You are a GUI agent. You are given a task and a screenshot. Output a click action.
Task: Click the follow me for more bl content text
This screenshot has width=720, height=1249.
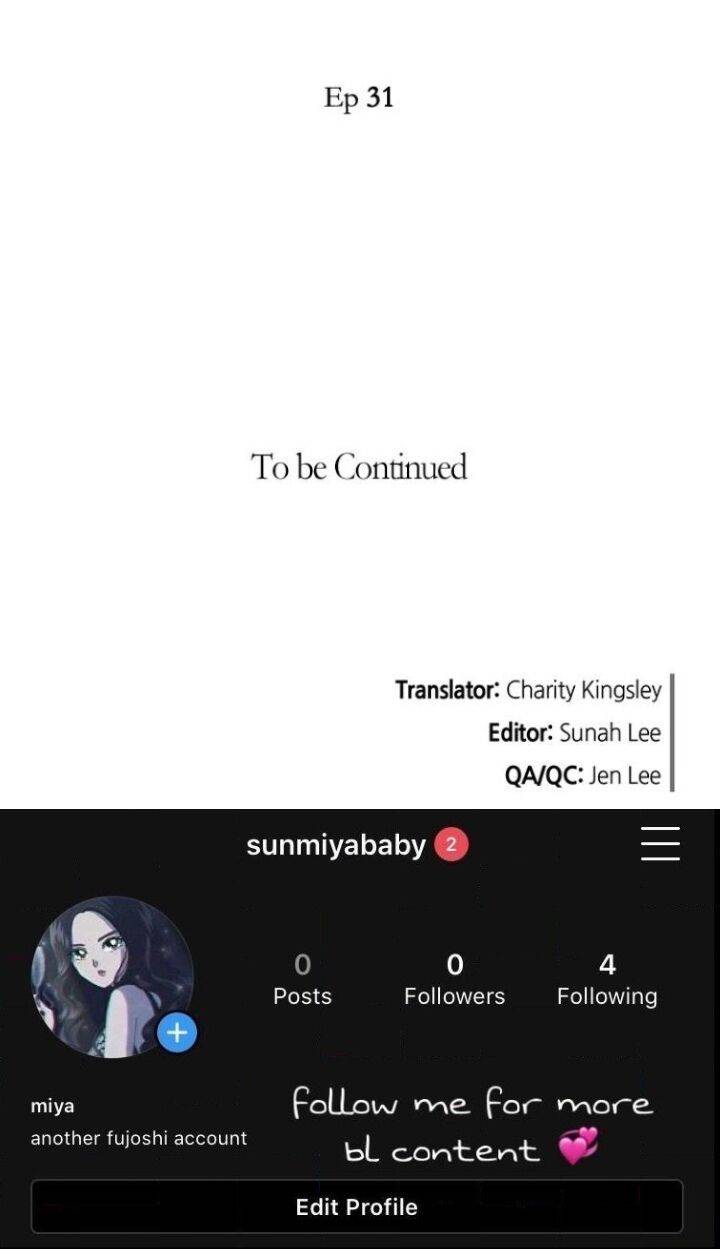pos(470,1125)
